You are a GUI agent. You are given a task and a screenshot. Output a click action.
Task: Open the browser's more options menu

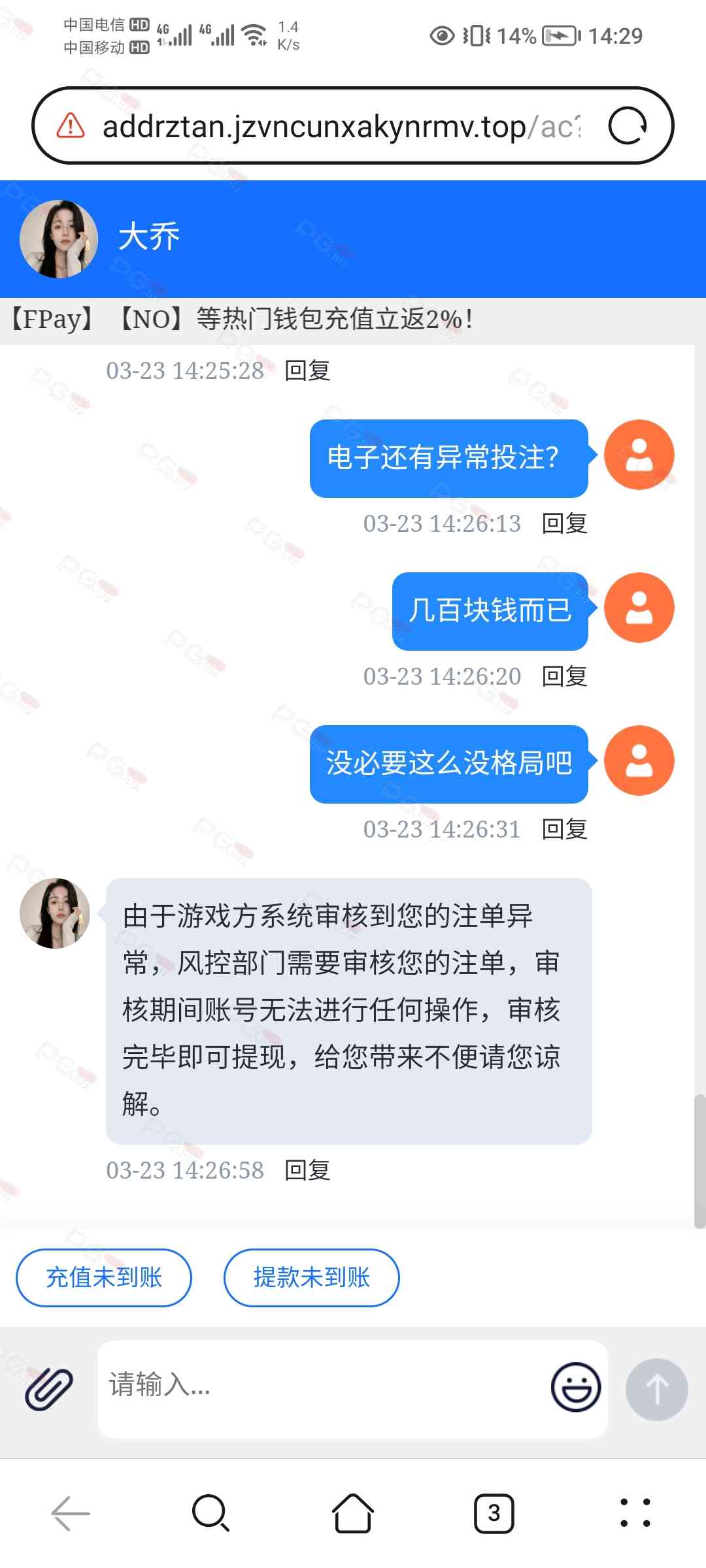click(x=635, y=1513)
